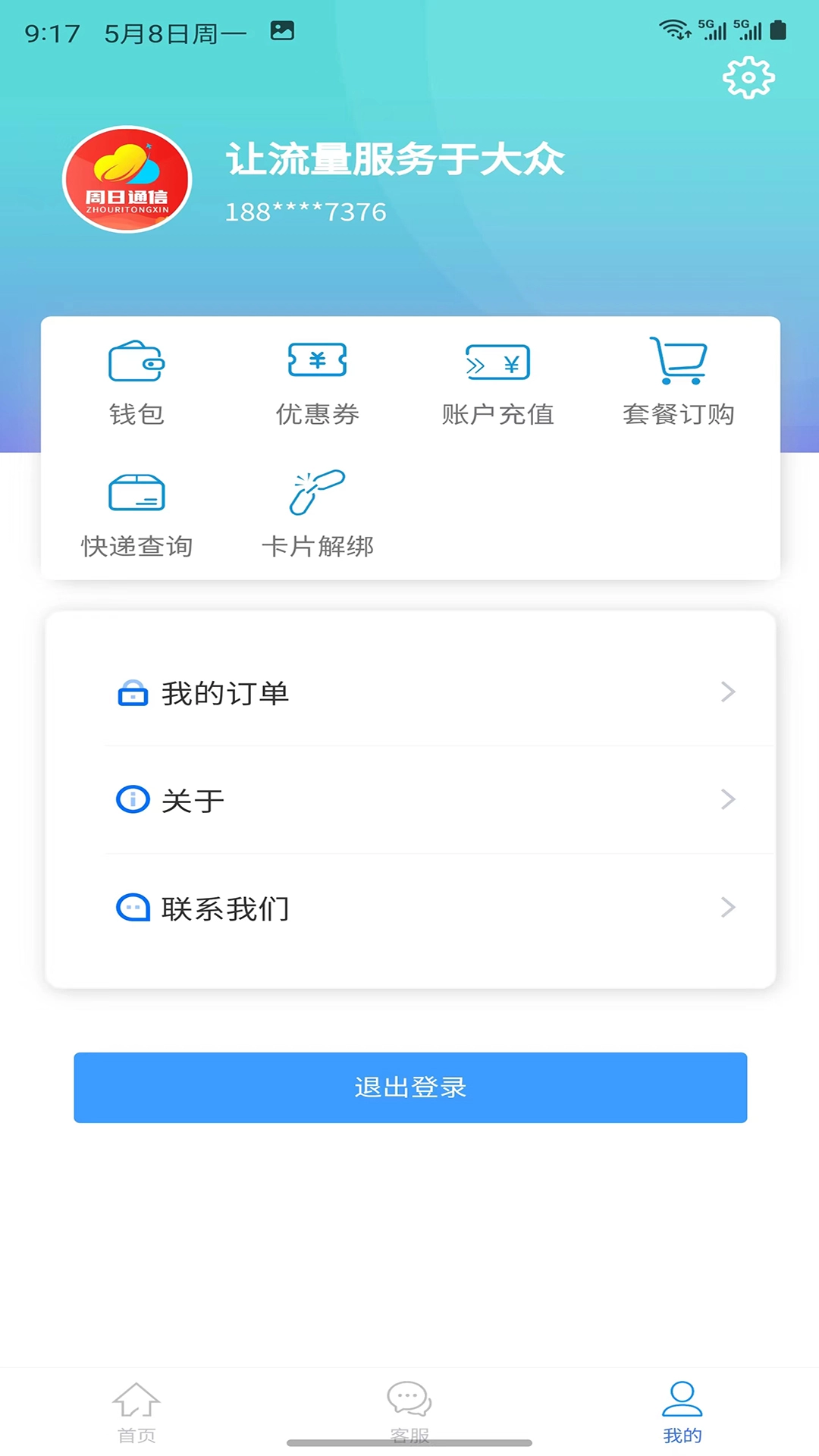The image size is (819, 1456).
Task: Click the 我的订单 lock icon
Action: coord(133,692)
